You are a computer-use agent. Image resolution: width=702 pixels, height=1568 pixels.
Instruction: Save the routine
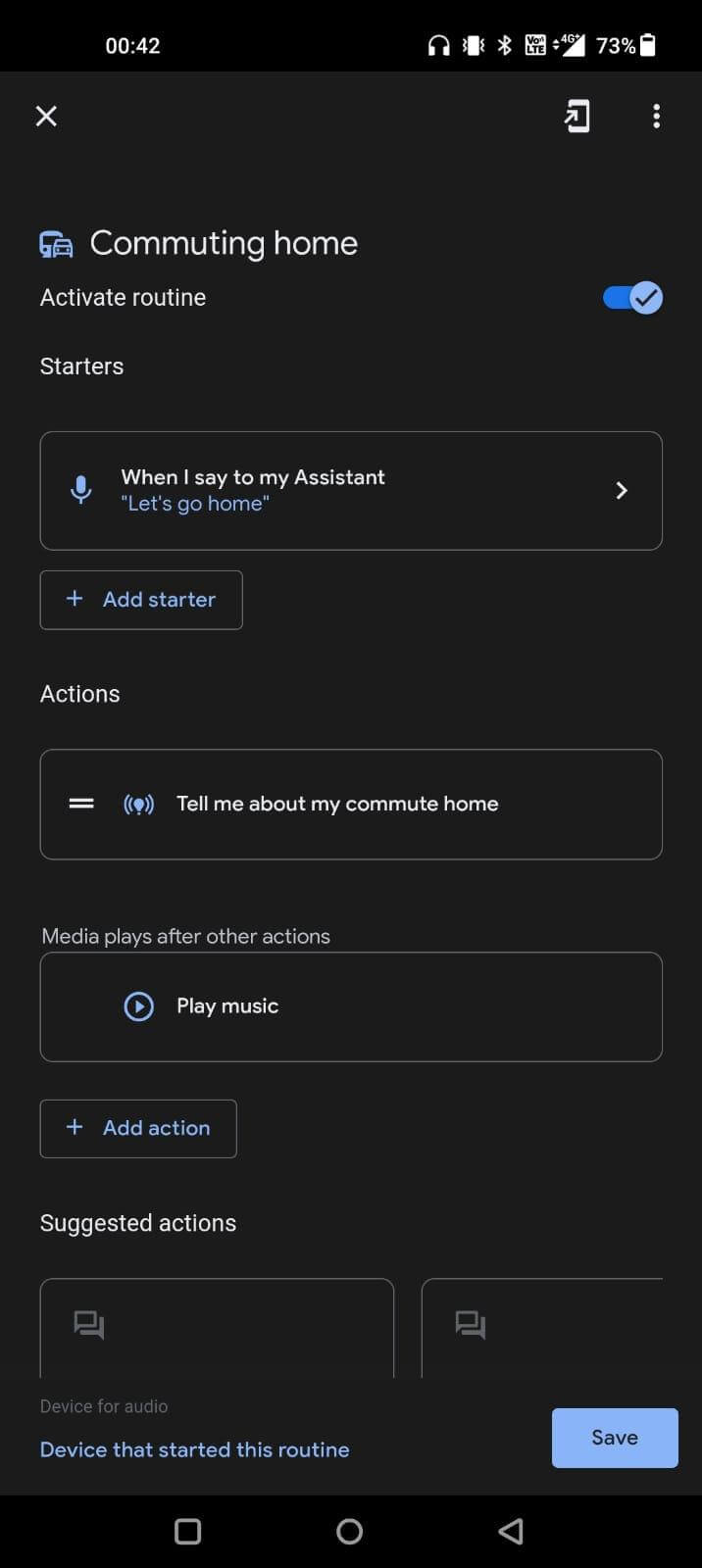click(615, 1438)
